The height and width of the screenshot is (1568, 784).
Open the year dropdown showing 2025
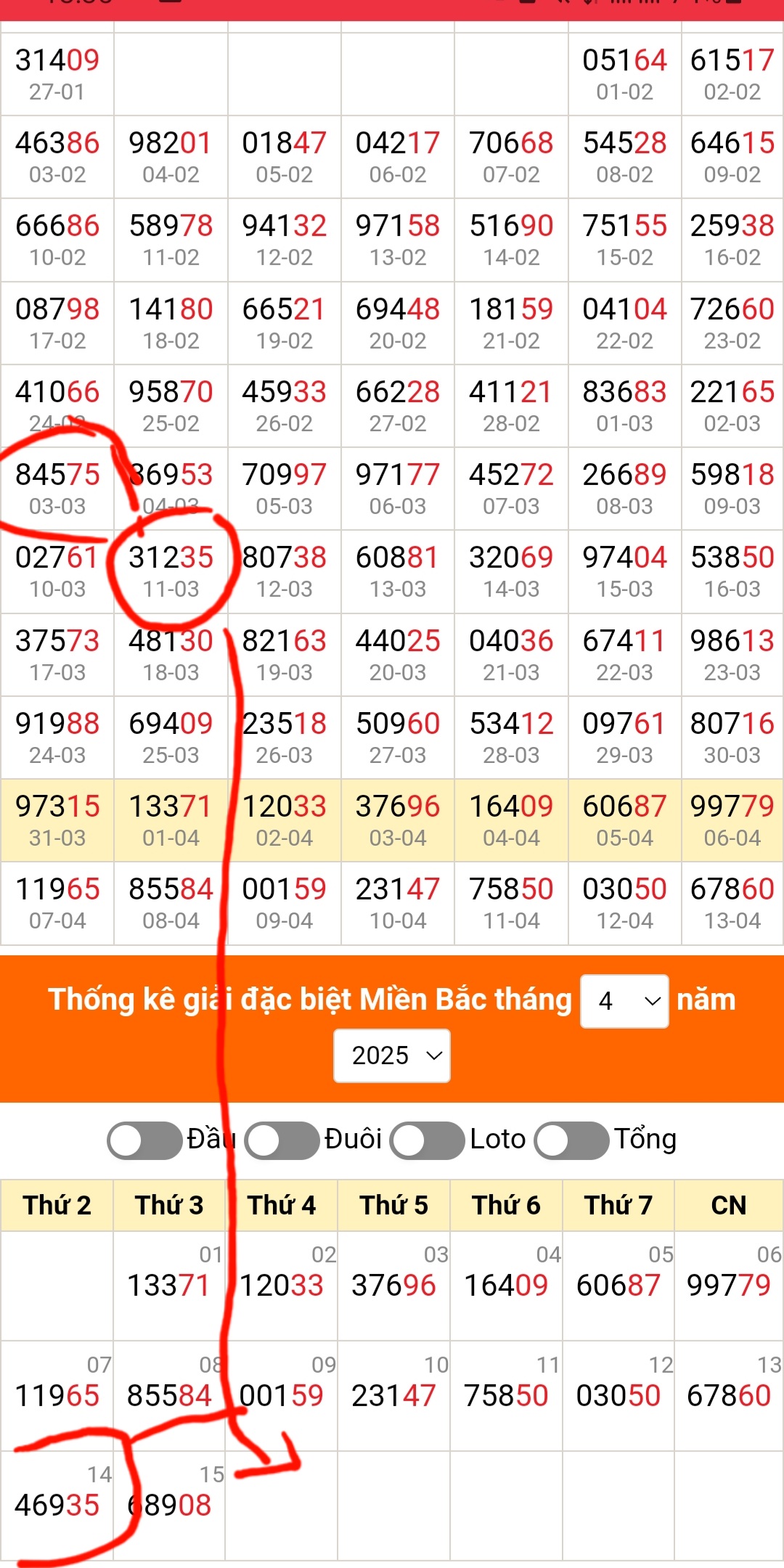392,1055
